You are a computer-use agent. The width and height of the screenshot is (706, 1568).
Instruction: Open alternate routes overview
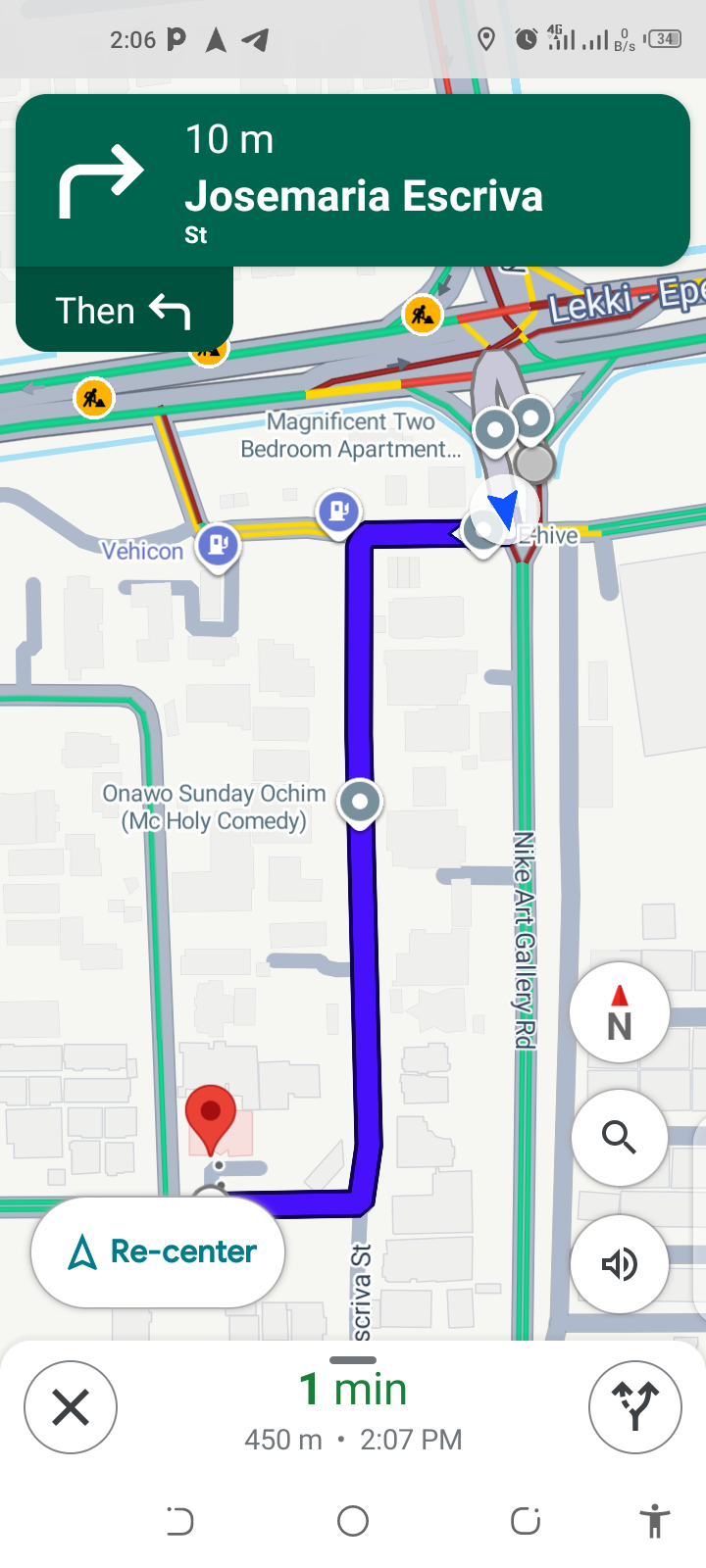click(x=634, y=1407)
